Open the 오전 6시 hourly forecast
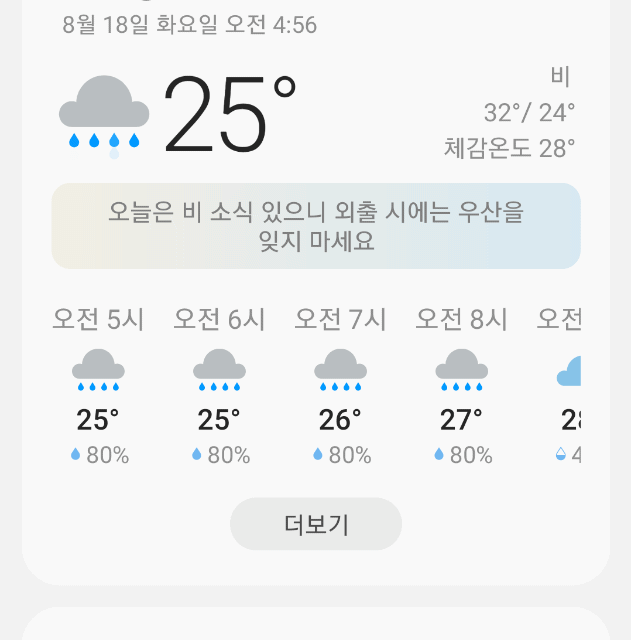631x640 pixels. 220,386
